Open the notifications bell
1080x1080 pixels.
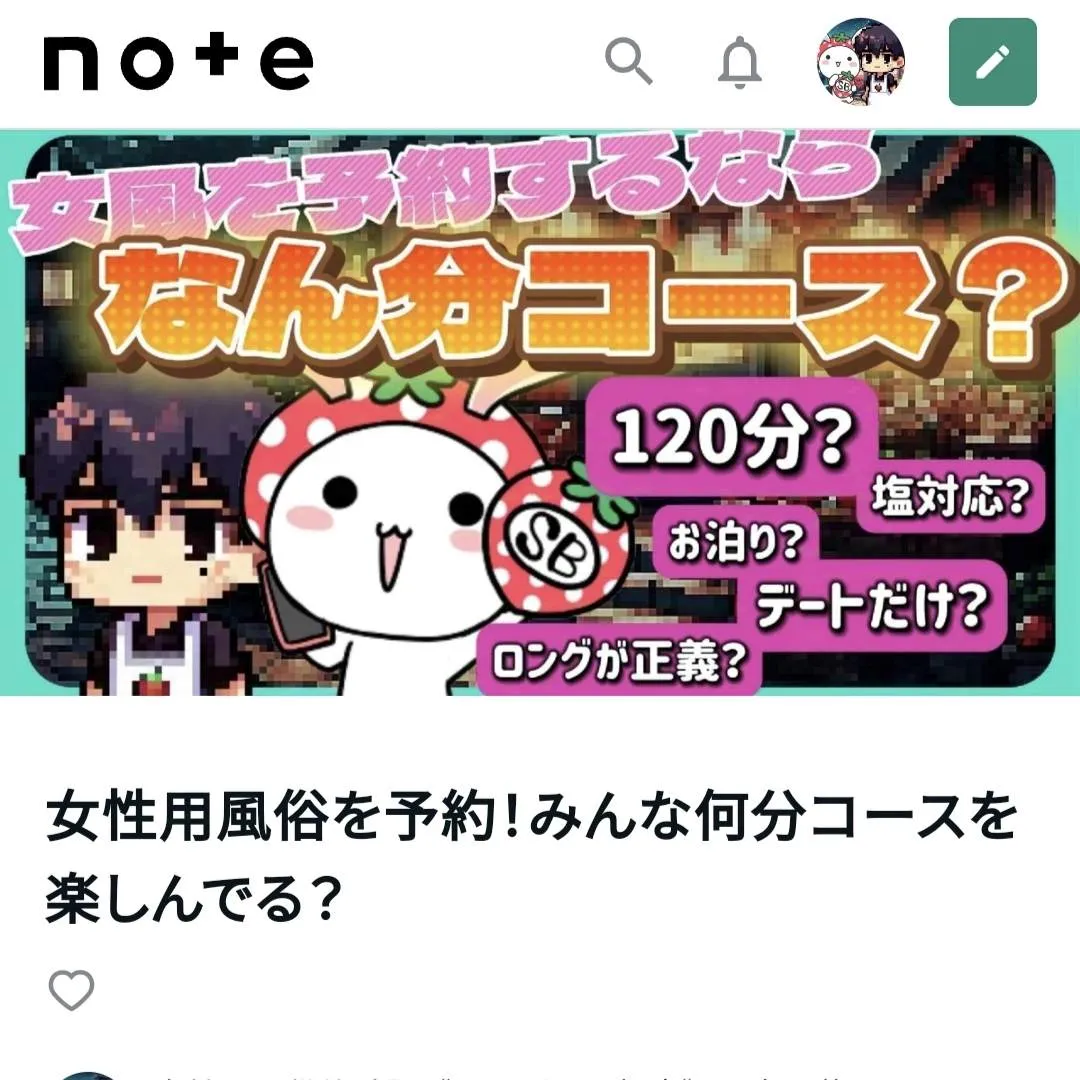(x=740, y=63)
